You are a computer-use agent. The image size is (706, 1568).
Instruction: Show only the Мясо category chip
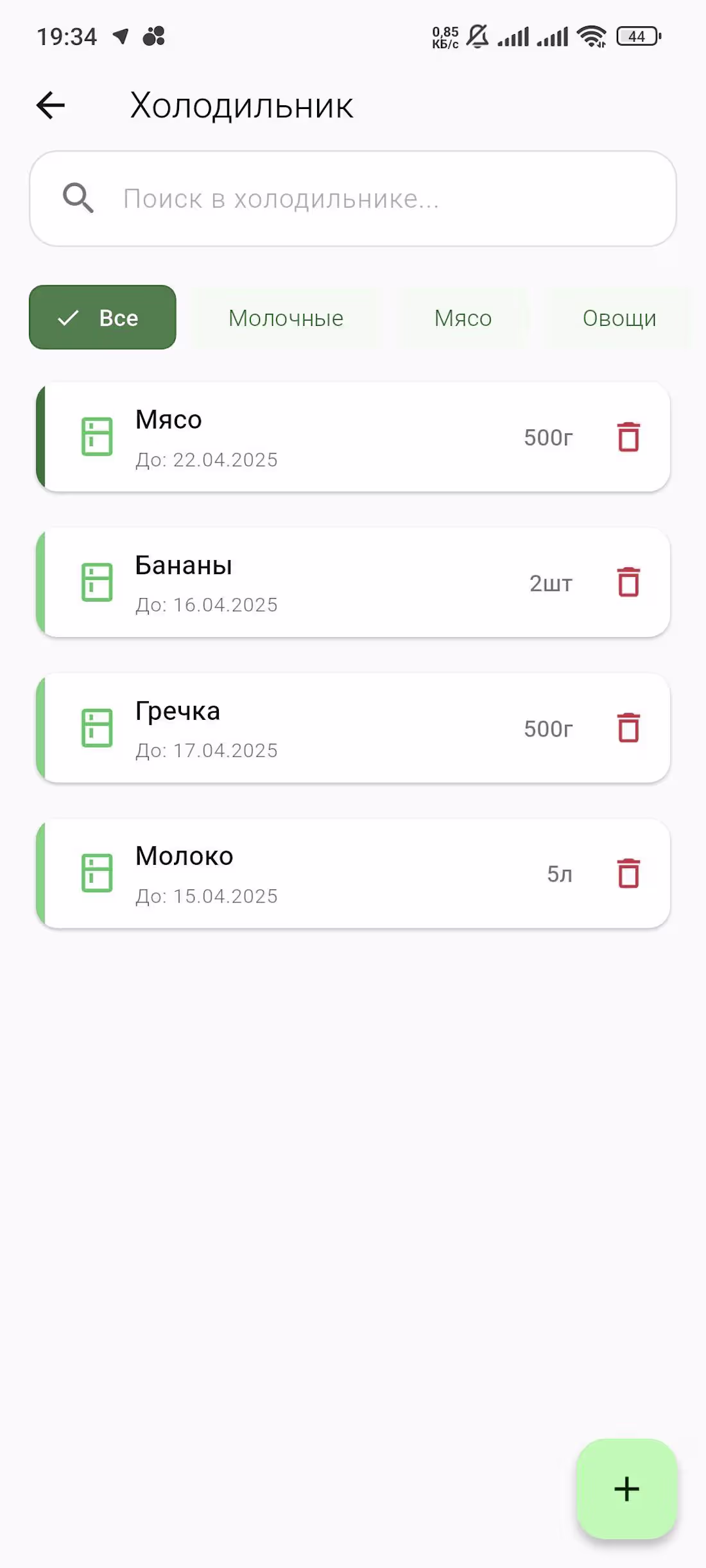click(463, 318)
